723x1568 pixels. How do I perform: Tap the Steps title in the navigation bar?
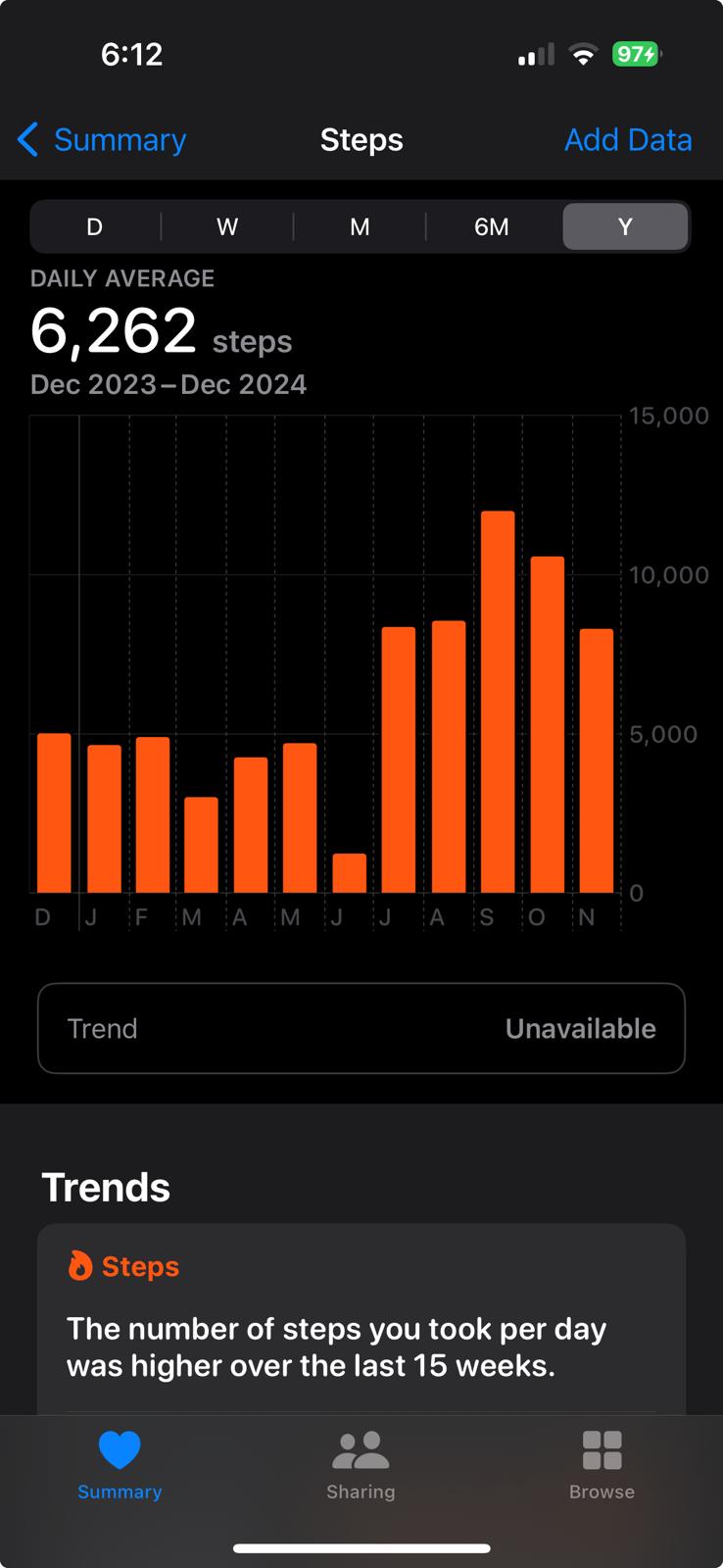(x=361, y=140)
